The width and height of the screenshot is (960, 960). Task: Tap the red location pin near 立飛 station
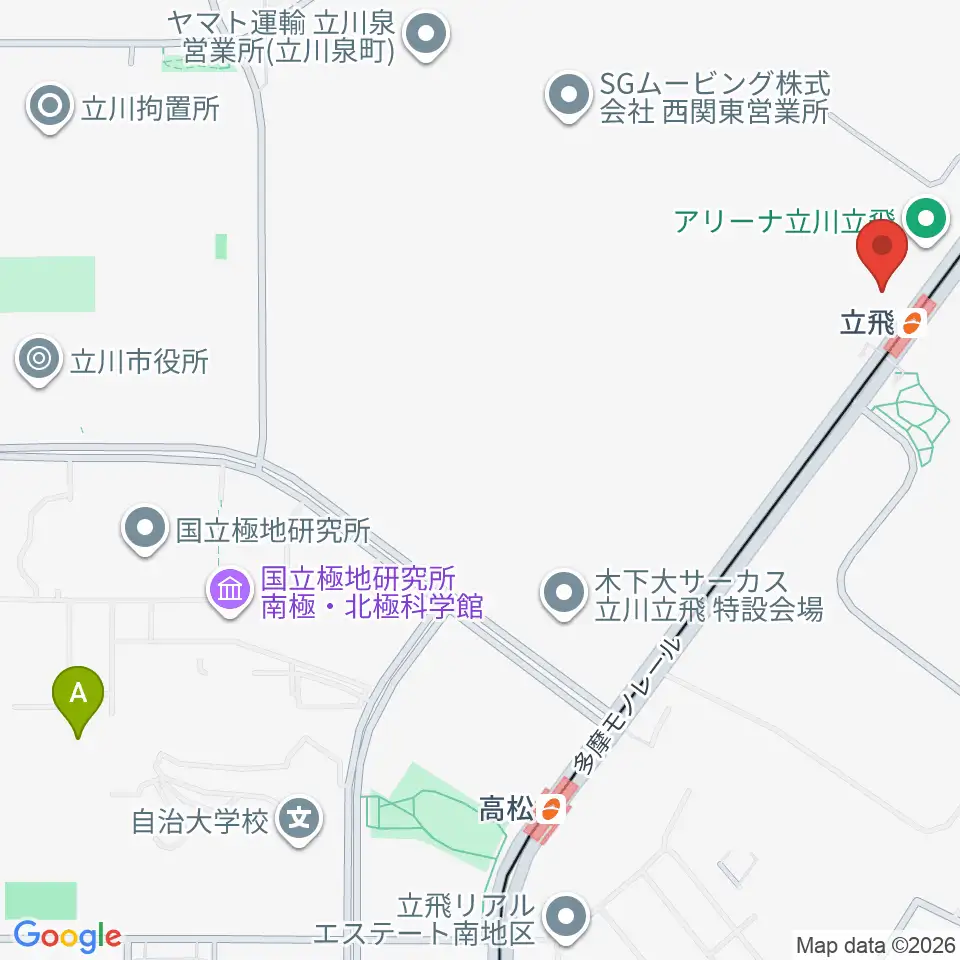coord(882,254)
